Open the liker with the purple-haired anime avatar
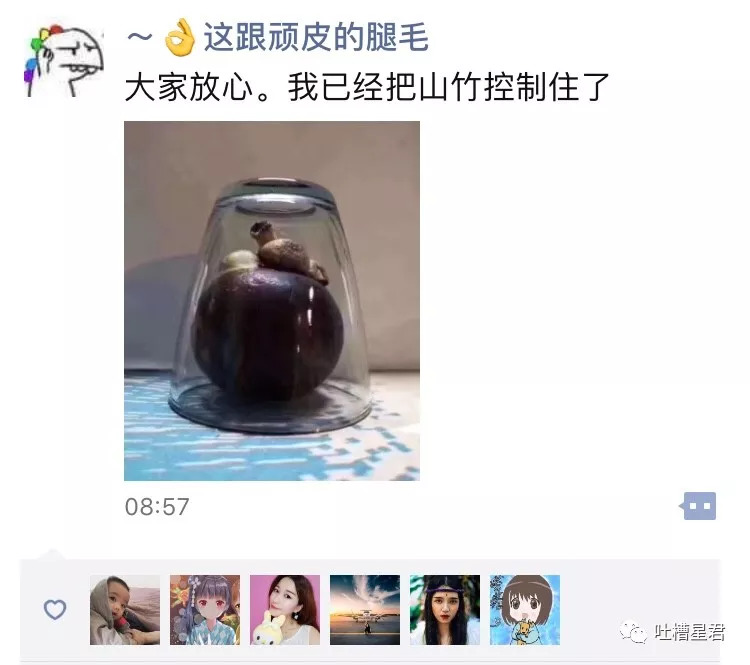The width and height of the screenshot is (750, 665). pos(205,609)
